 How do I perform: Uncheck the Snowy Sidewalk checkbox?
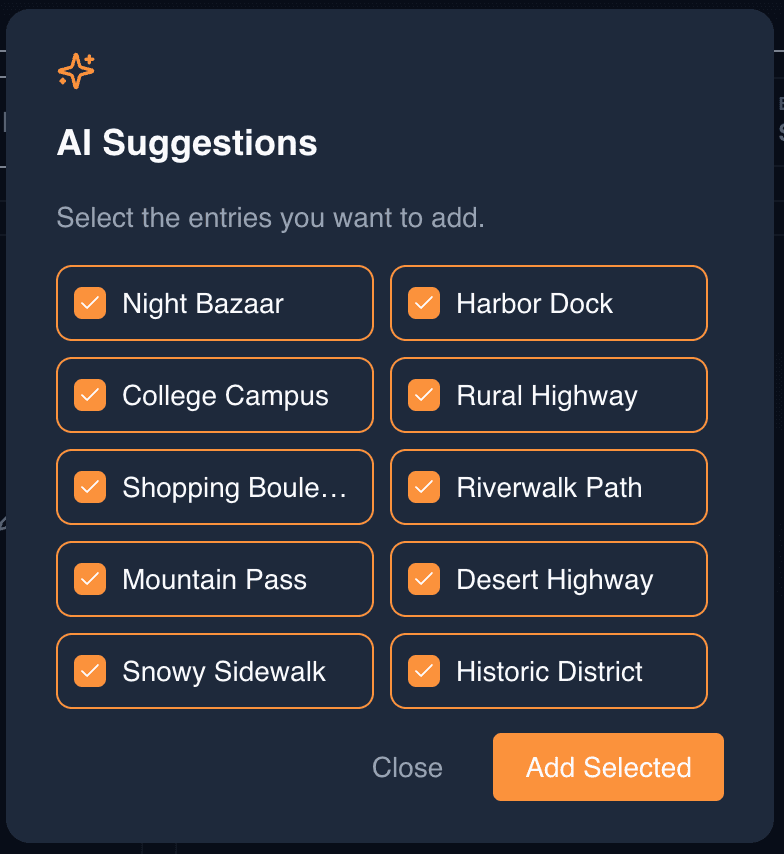(90, 671)
